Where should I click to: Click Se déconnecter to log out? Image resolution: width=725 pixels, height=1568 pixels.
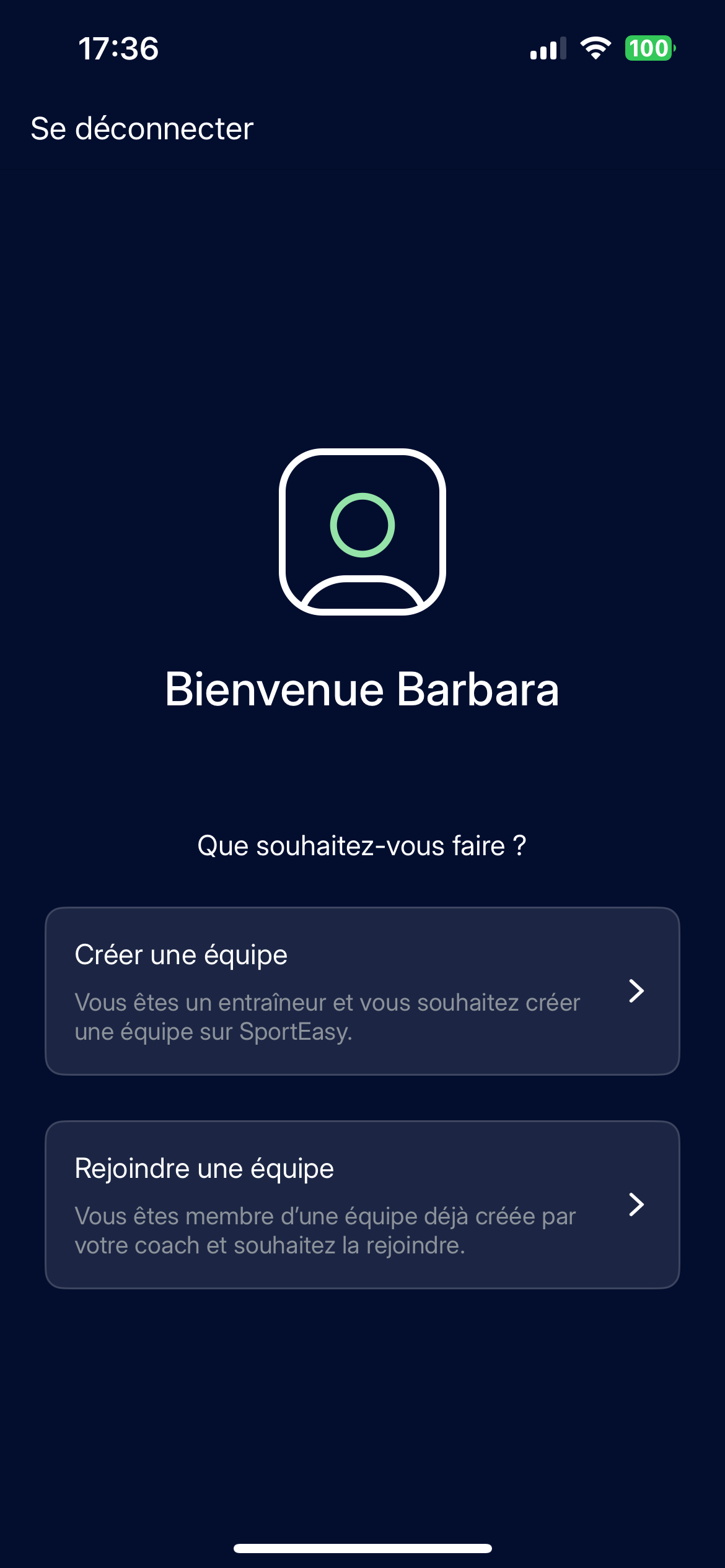(142, 129)
